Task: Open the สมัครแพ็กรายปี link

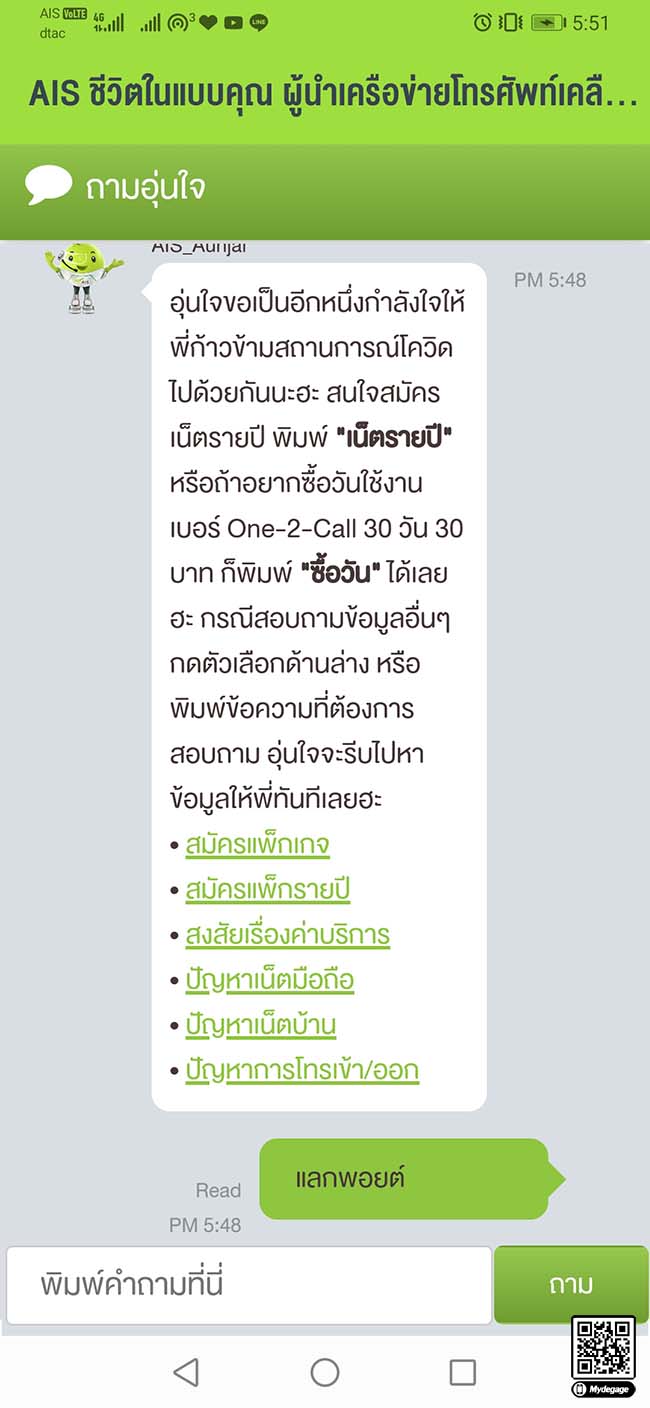Action: point(267,890)
